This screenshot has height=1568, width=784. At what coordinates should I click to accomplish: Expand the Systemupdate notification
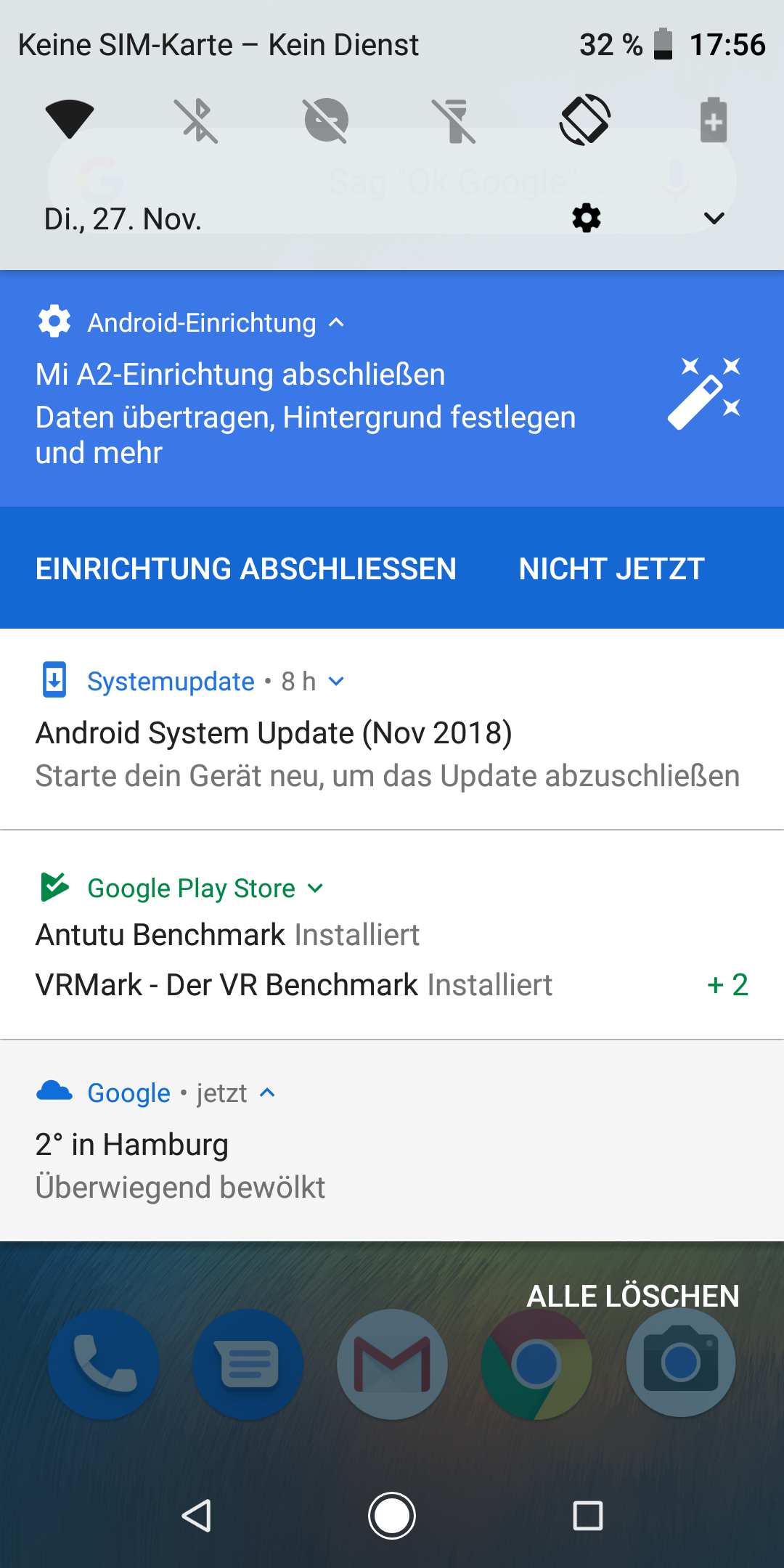point(336,682)
